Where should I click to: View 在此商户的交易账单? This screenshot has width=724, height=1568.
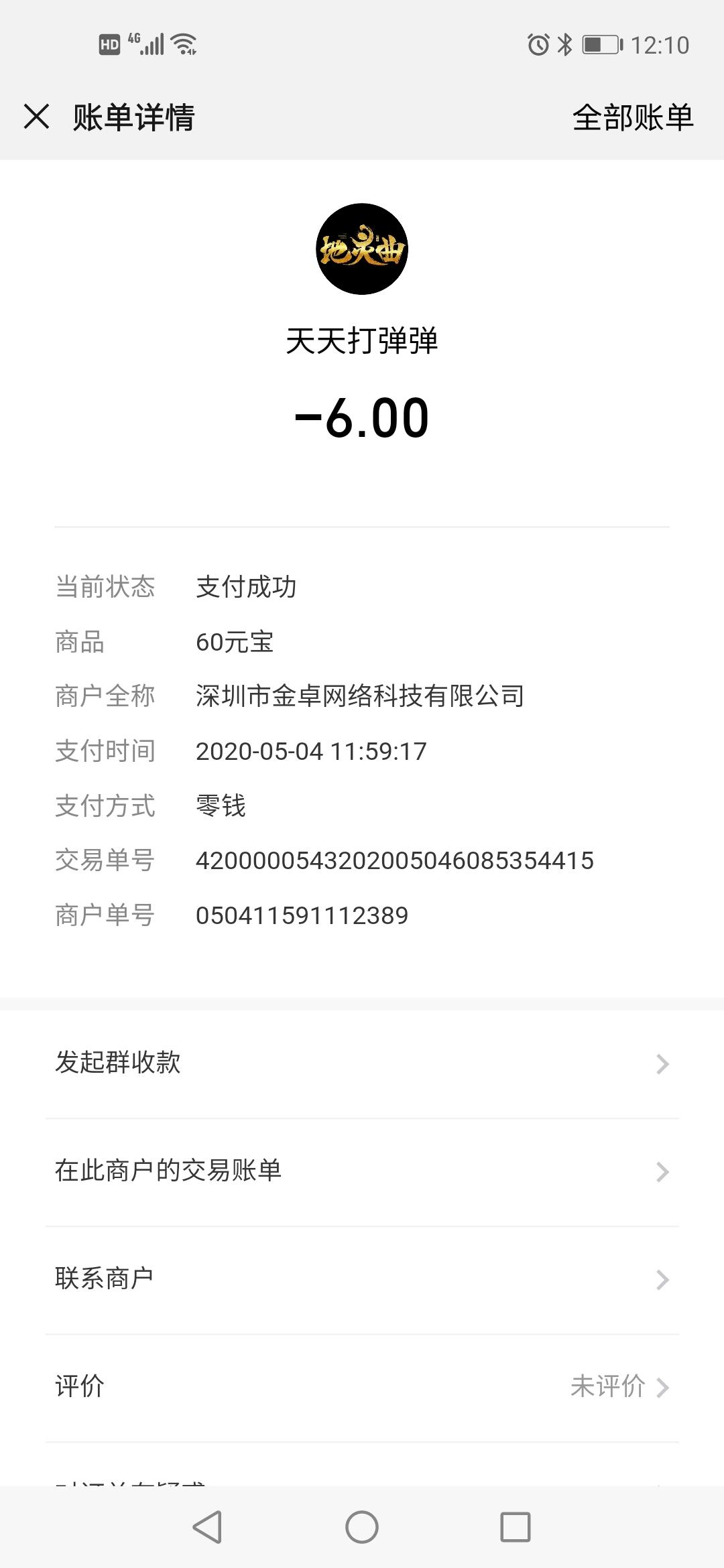(x=362, y=1171)
